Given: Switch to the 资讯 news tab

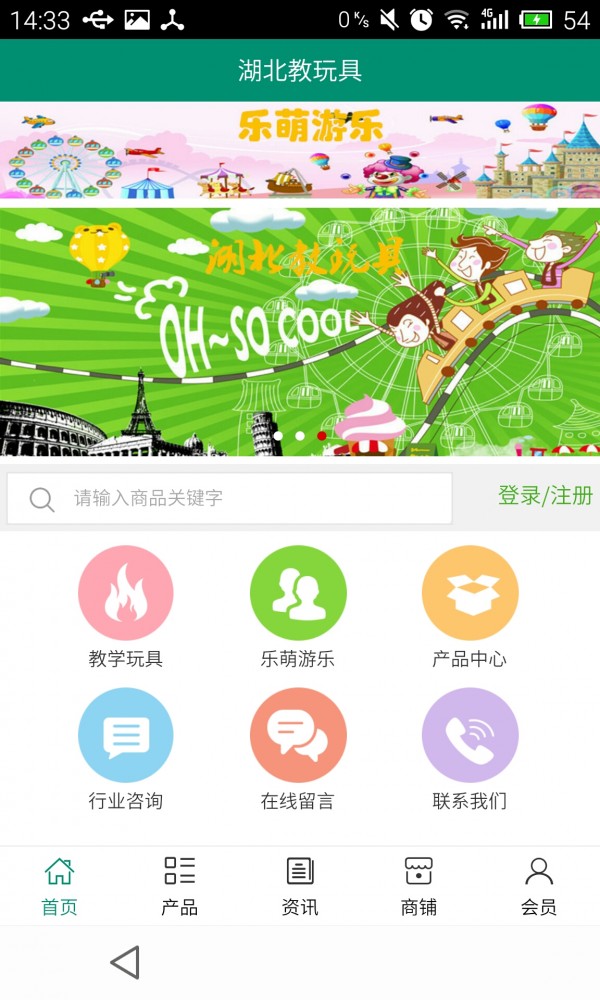Looking at the screenshot, I should (x=300, y=886).
